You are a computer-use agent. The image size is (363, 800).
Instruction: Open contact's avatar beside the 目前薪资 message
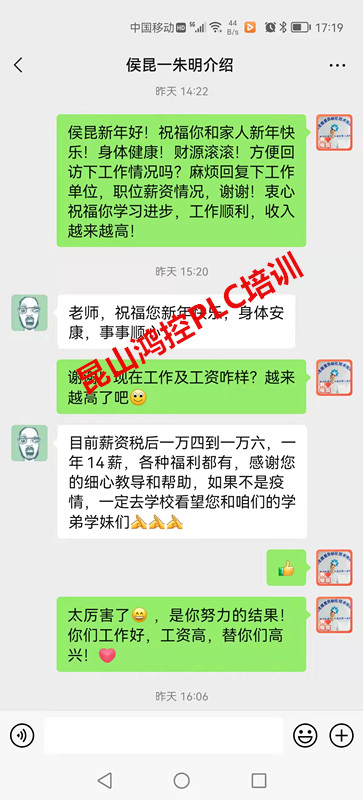[x=30, y=443]
